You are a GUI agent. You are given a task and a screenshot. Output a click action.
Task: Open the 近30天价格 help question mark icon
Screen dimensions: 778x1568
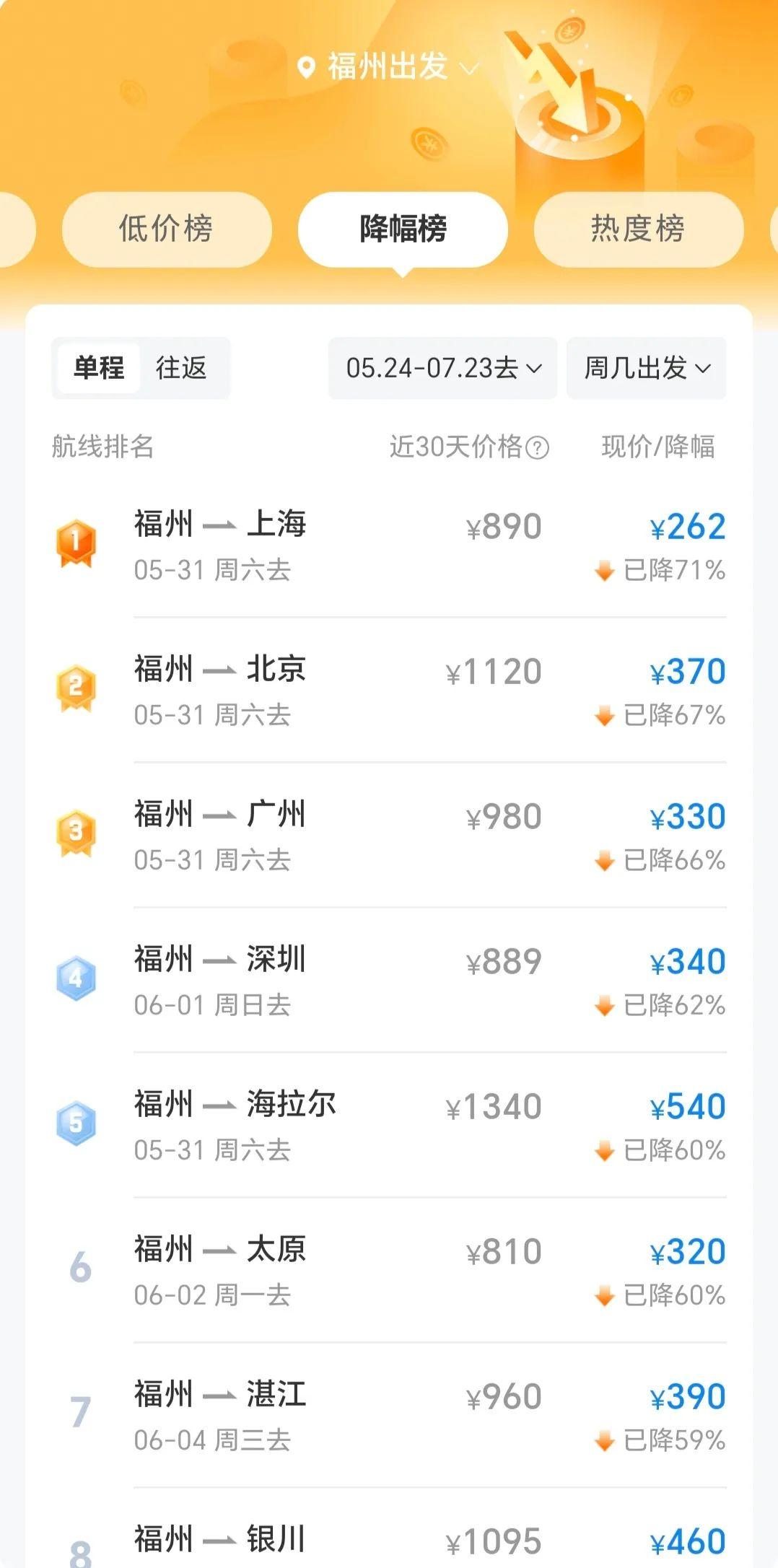(x=537, y=447)
